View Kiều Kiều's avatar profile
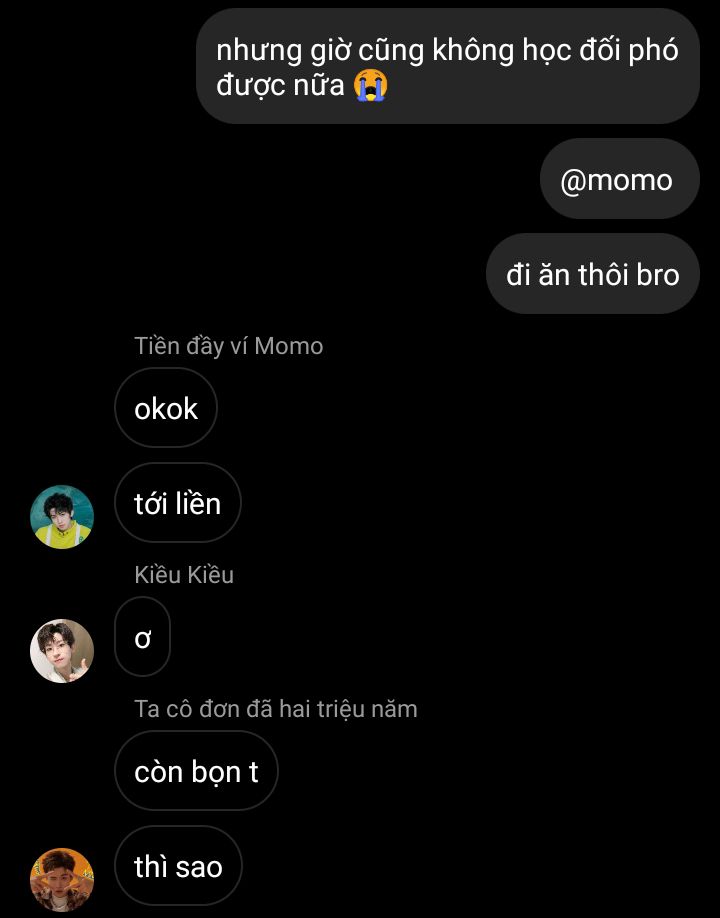Viewport: 720px width, 918px height. tap(62, 650)
